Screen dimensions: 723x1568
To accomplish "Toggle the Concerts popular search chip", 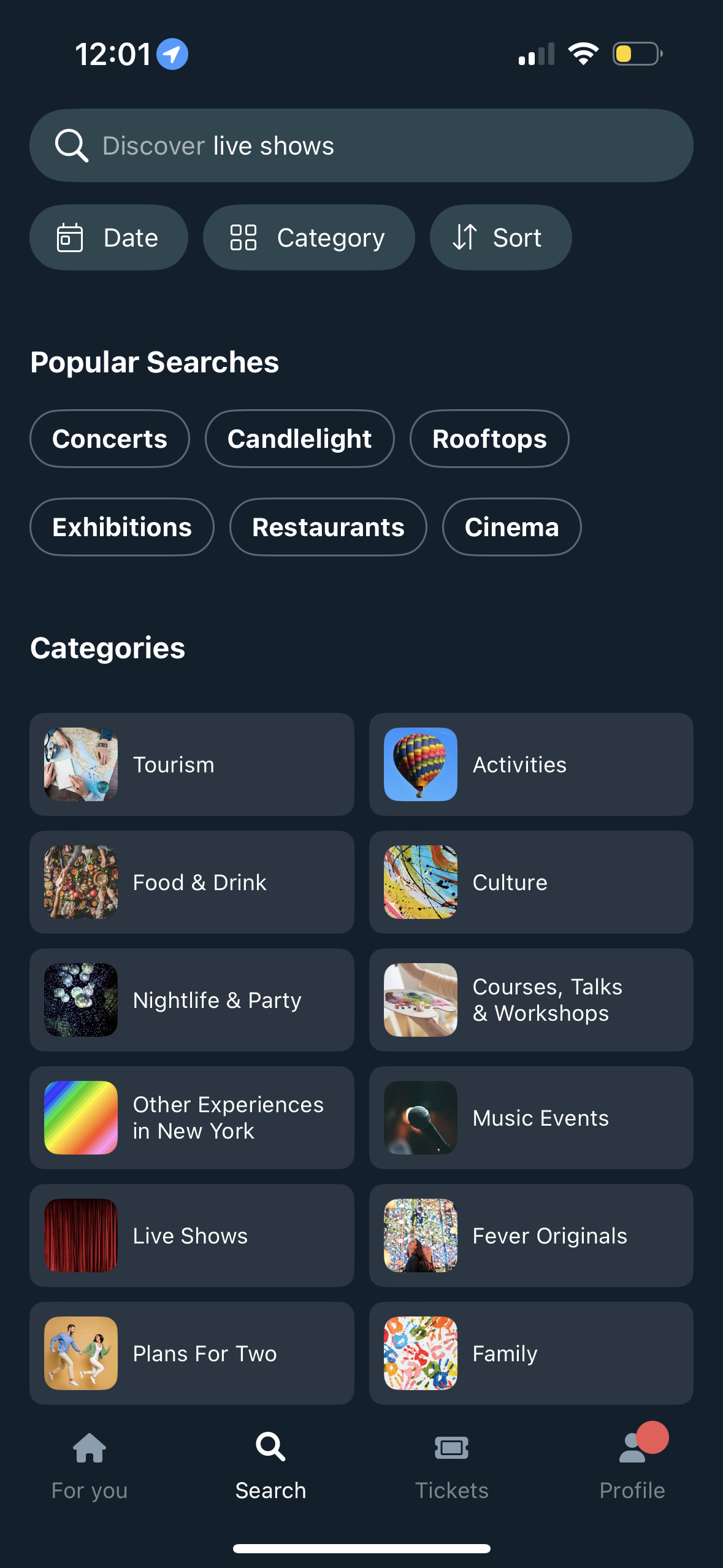I will point(110,438).
